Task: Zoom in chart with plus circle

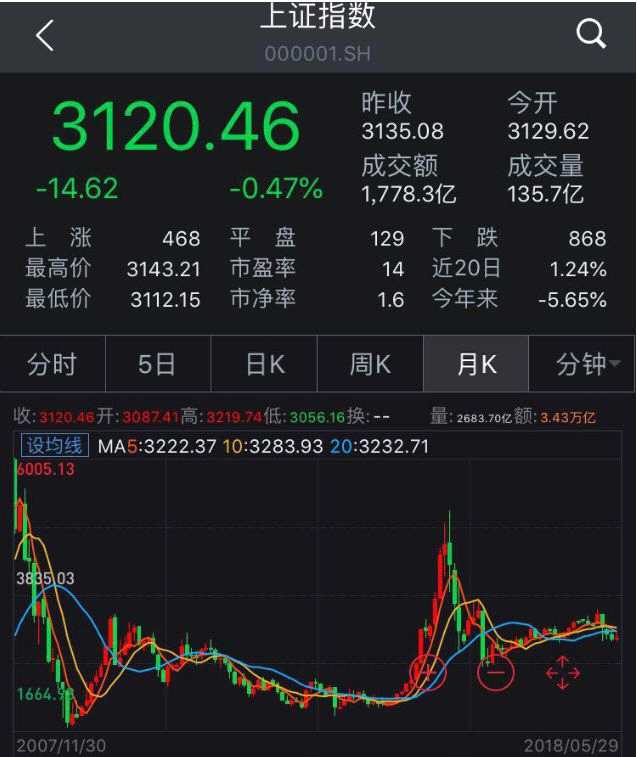Action: pyautogui.click(x=428, y=672)
